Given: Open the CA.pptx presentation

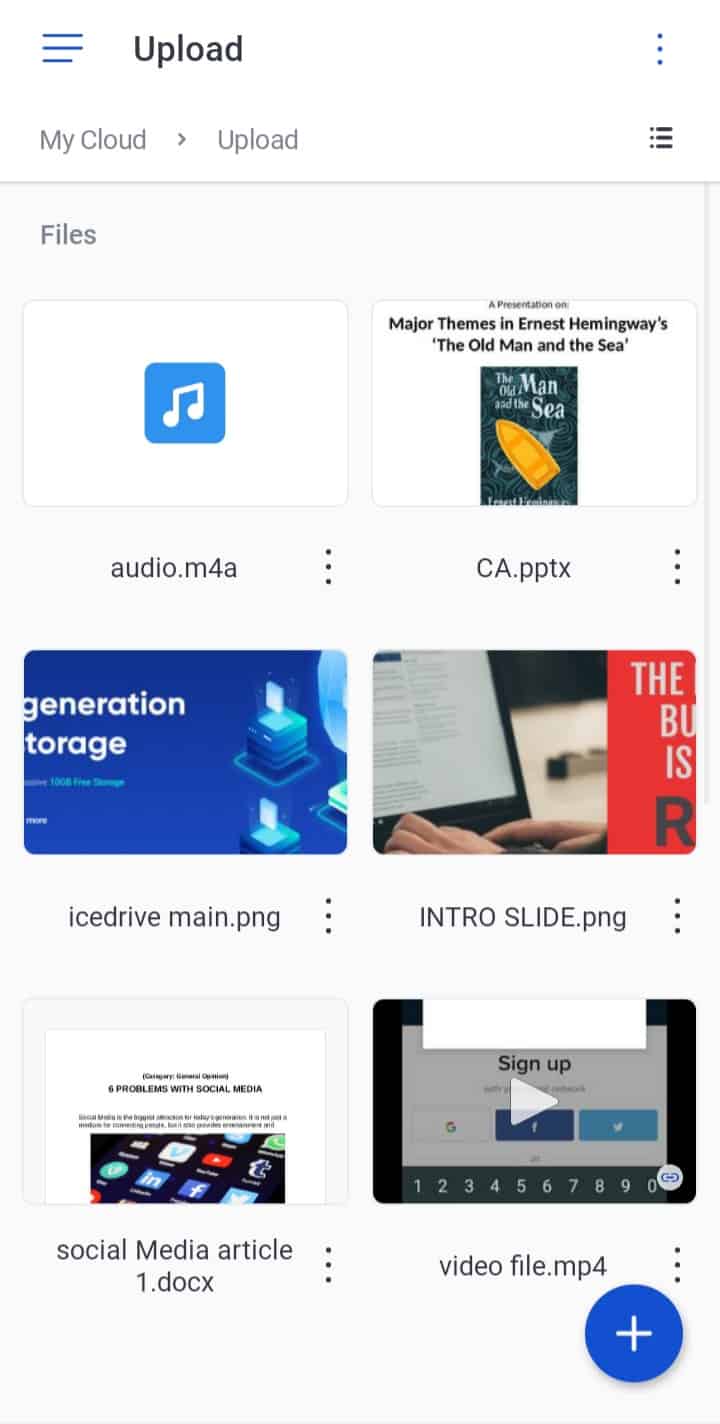Looking at the screenshot, I should click(534, 403).
